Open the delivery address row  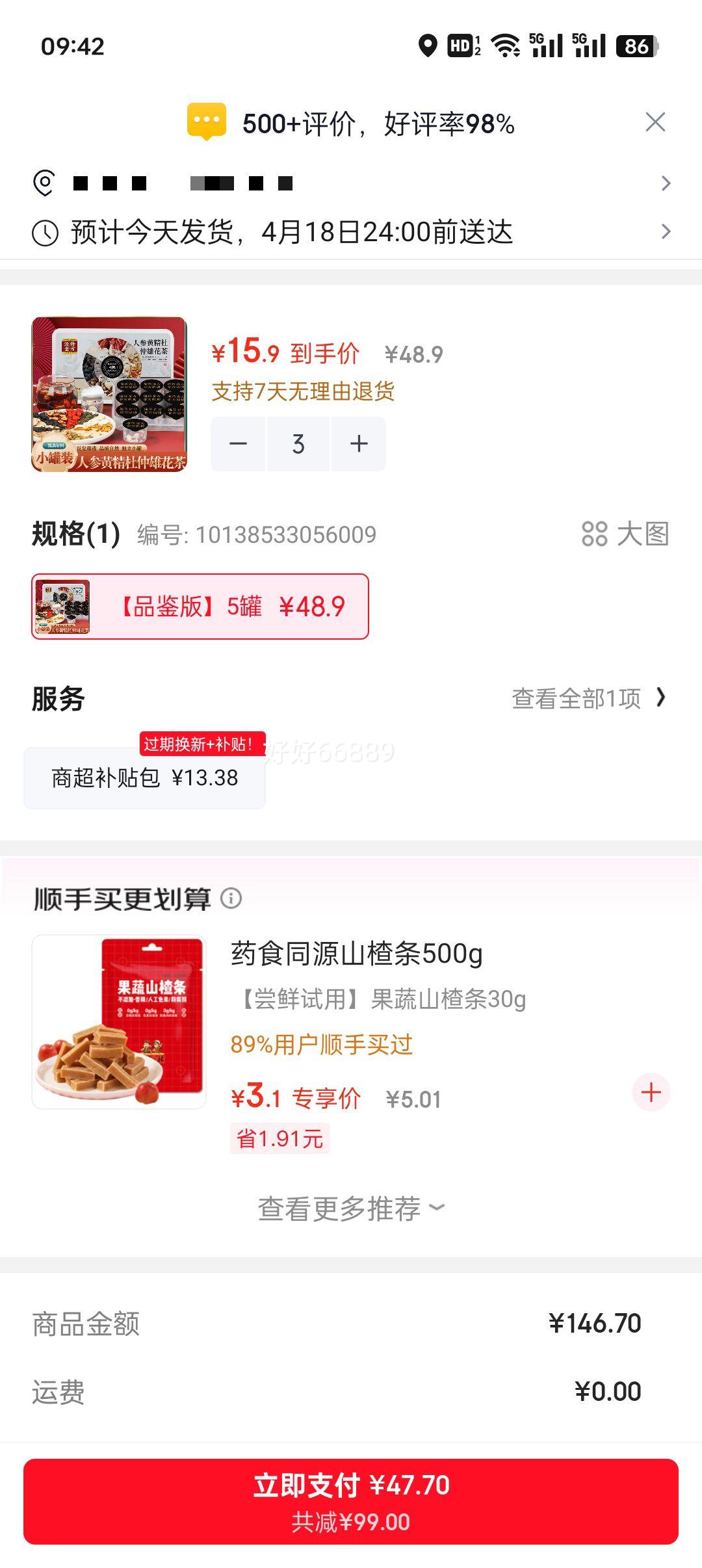[351, 183]
